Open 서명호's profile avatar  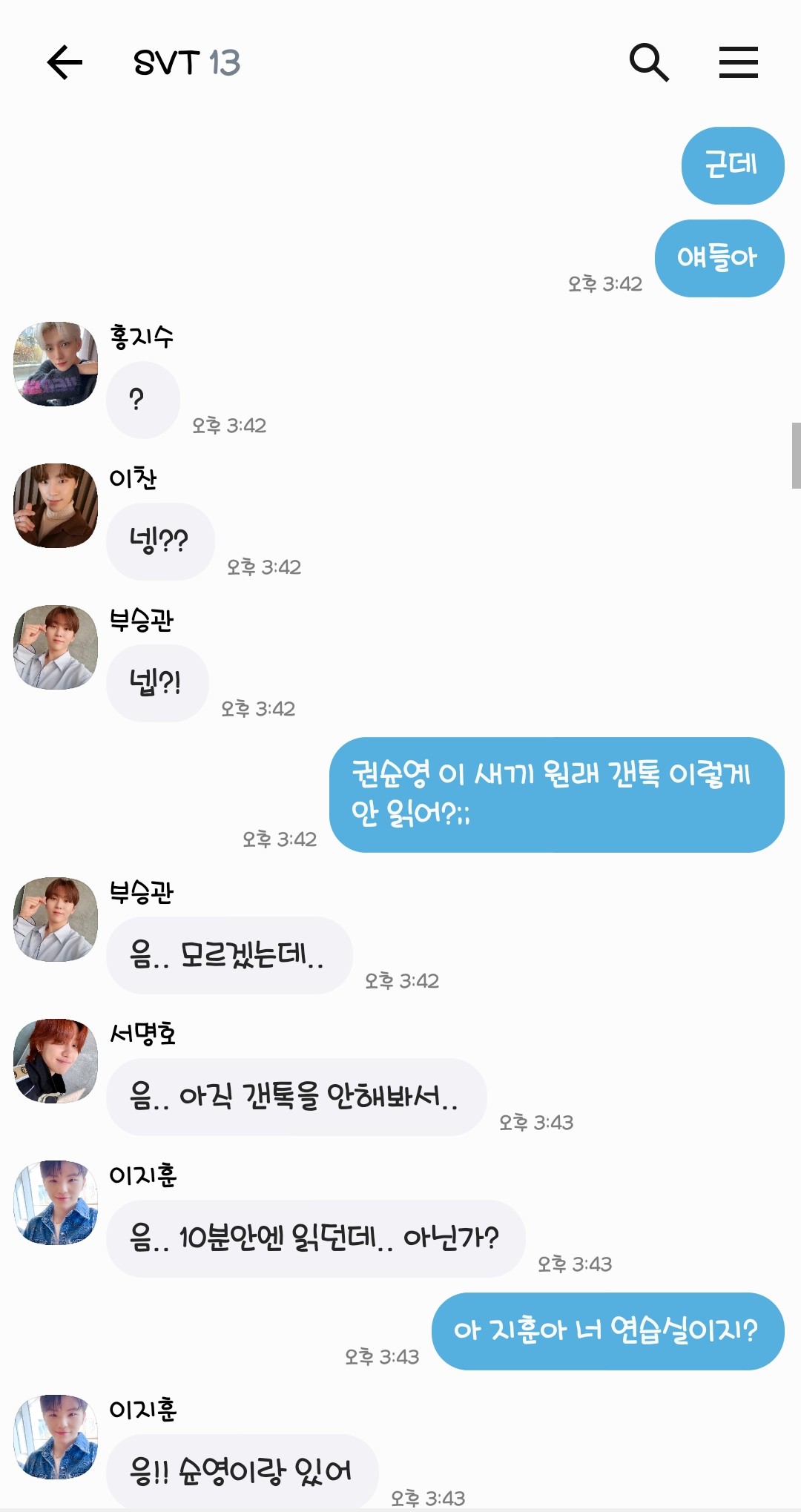[56, 1061]
